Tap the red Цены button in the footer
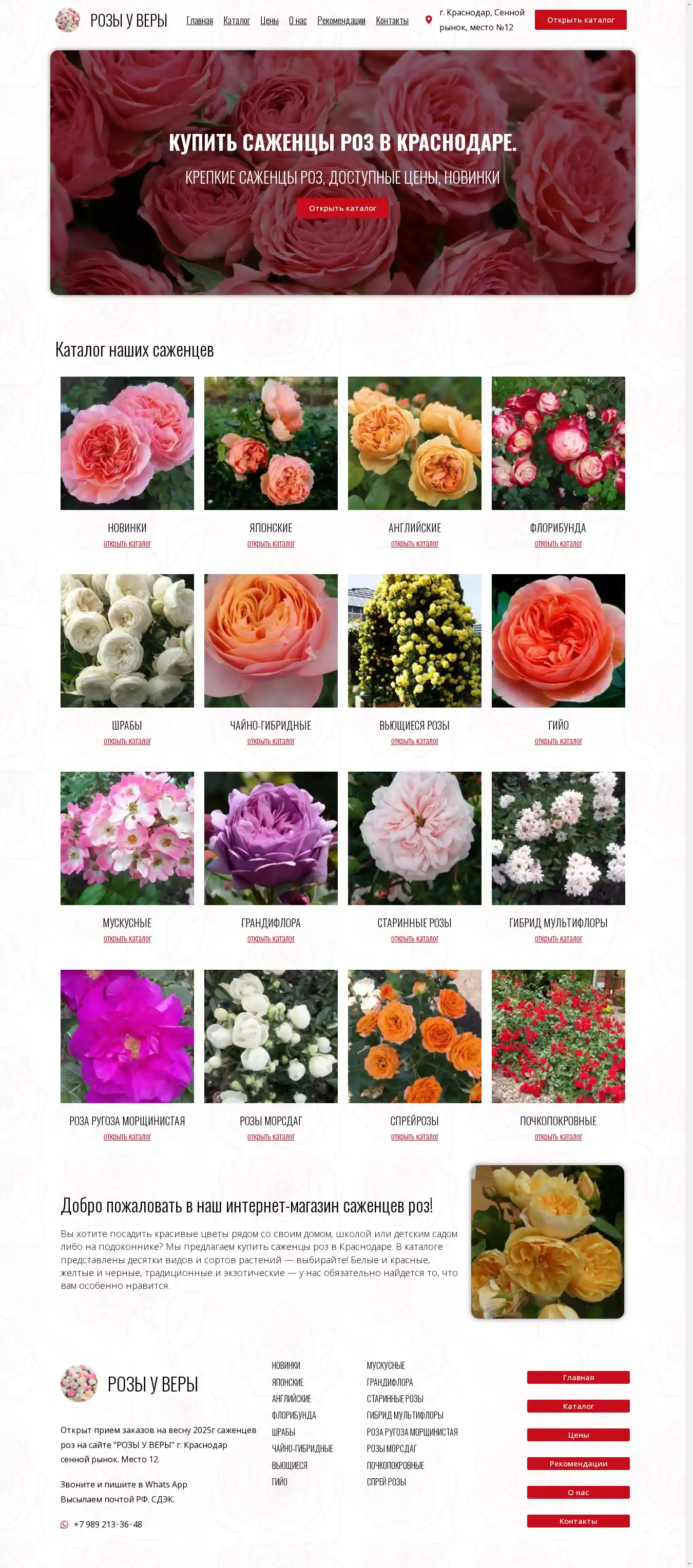The height and width of the screenshot is (1568, 693). pyautogui.click(x=578, y=1435)
